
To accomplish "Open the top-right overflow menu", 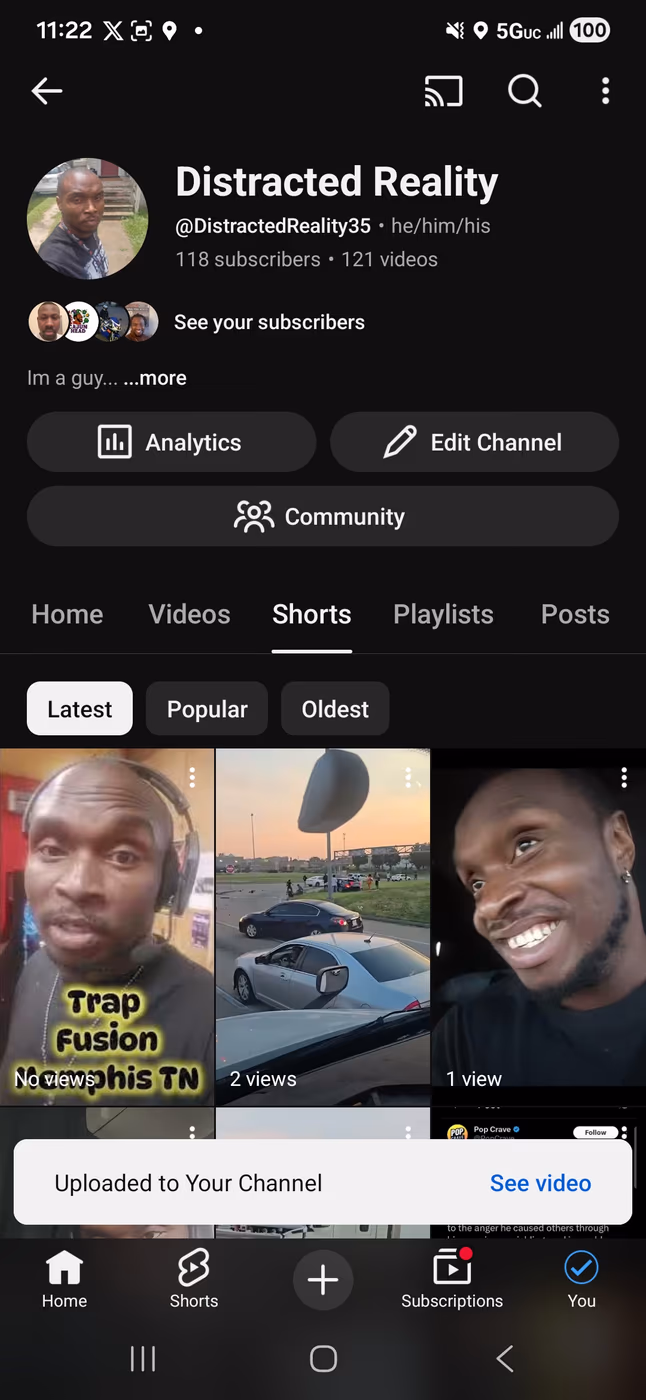I will tap(605, 91).
